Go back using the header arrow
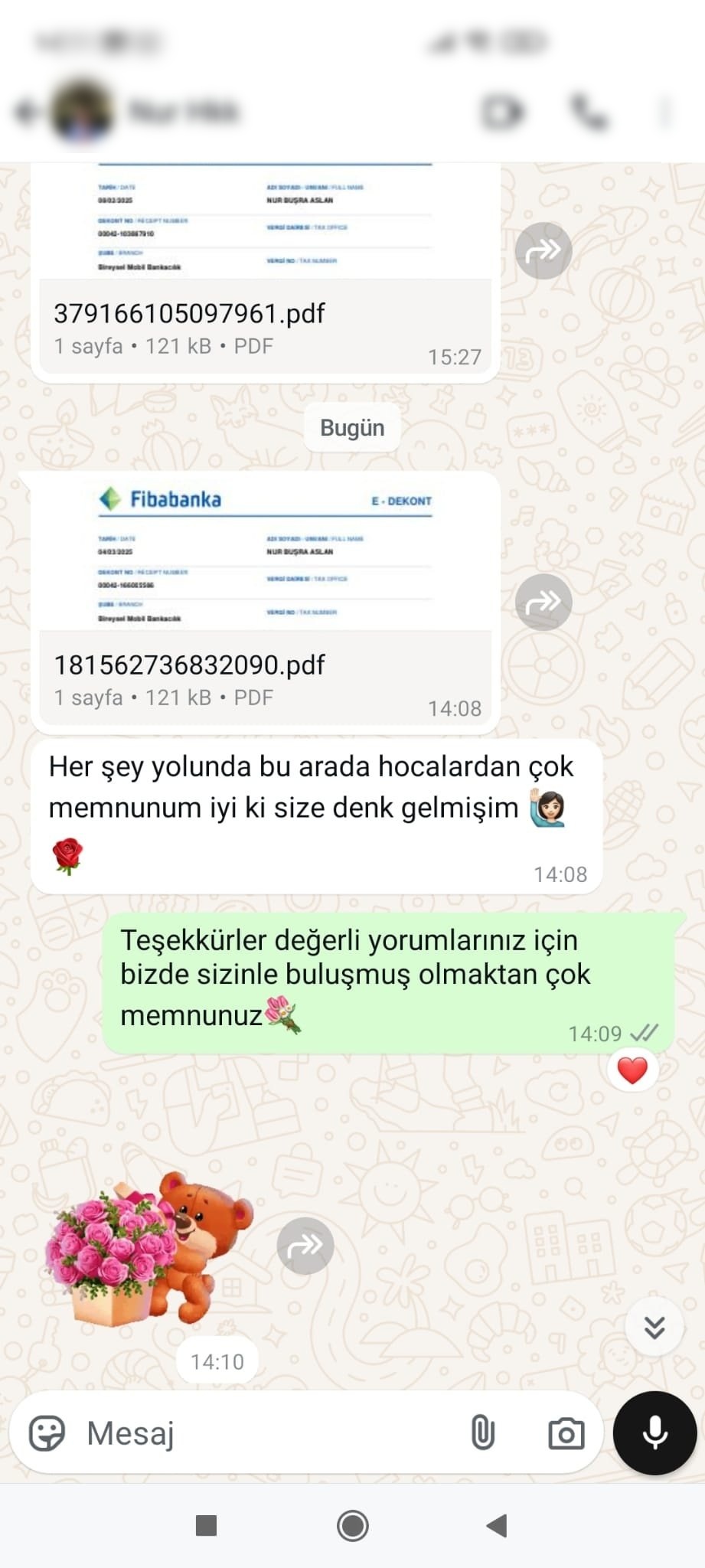This screenshot has width=705, height=1568. pos(27,113)
